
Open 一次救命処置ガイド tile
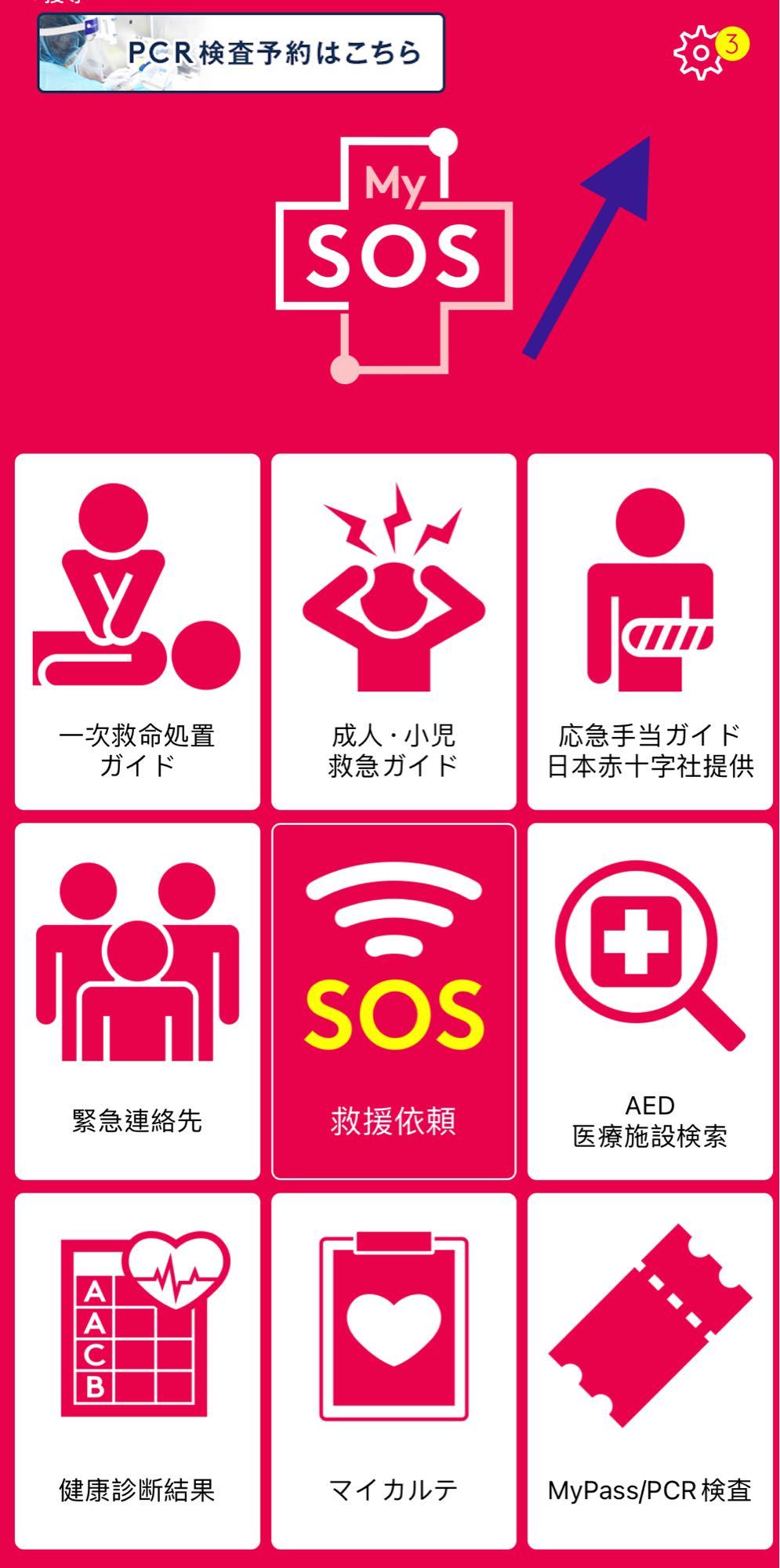click(x=137, y=631)
